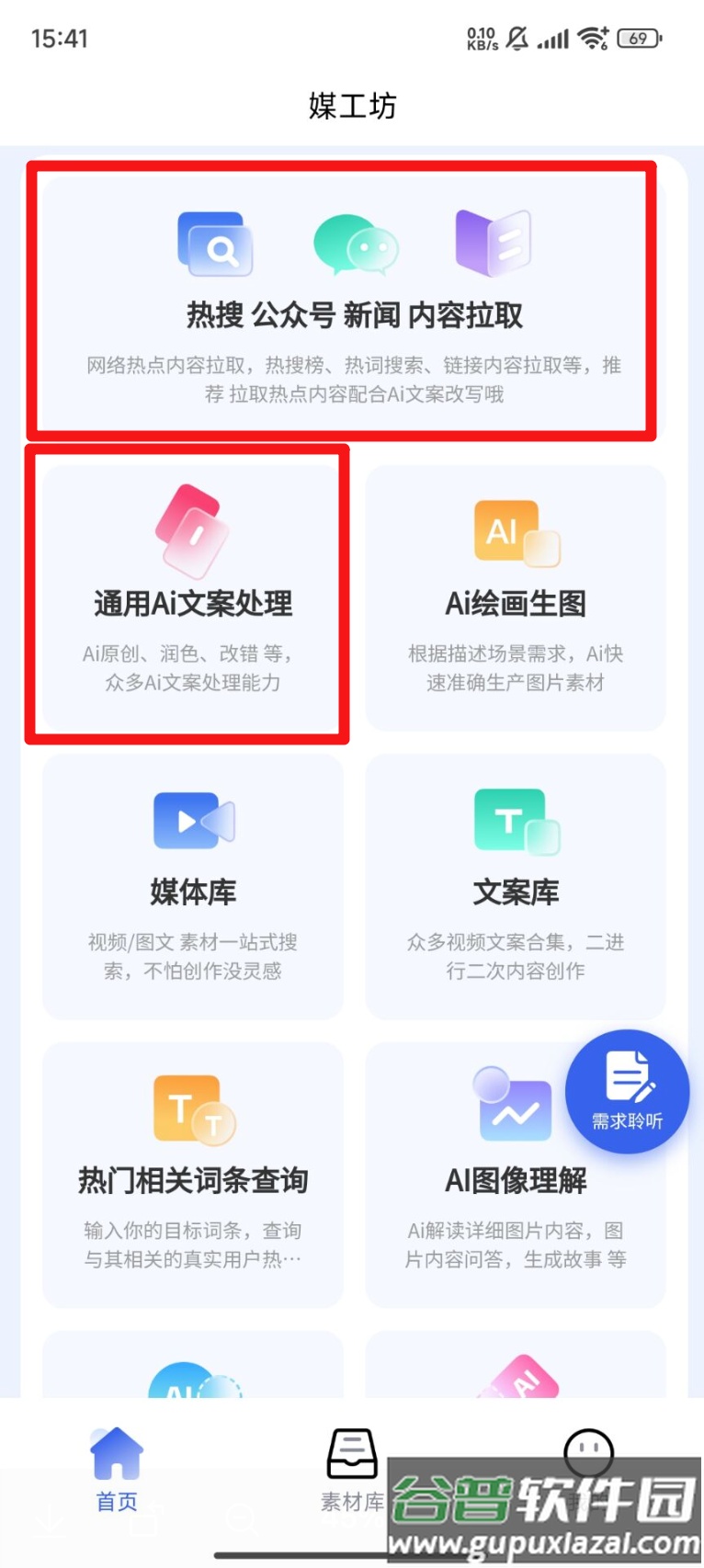Open the 通用Ai文案处理 card
This screenshot has height=1568, width=704.
coord(192,597)
